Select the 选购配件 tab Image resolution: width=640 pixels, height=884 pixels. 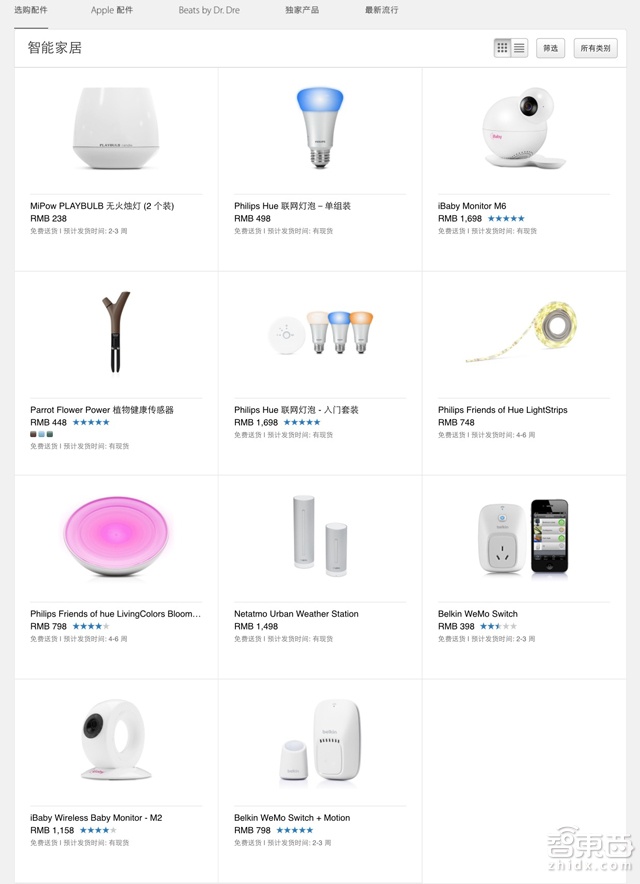pos(30,10)
